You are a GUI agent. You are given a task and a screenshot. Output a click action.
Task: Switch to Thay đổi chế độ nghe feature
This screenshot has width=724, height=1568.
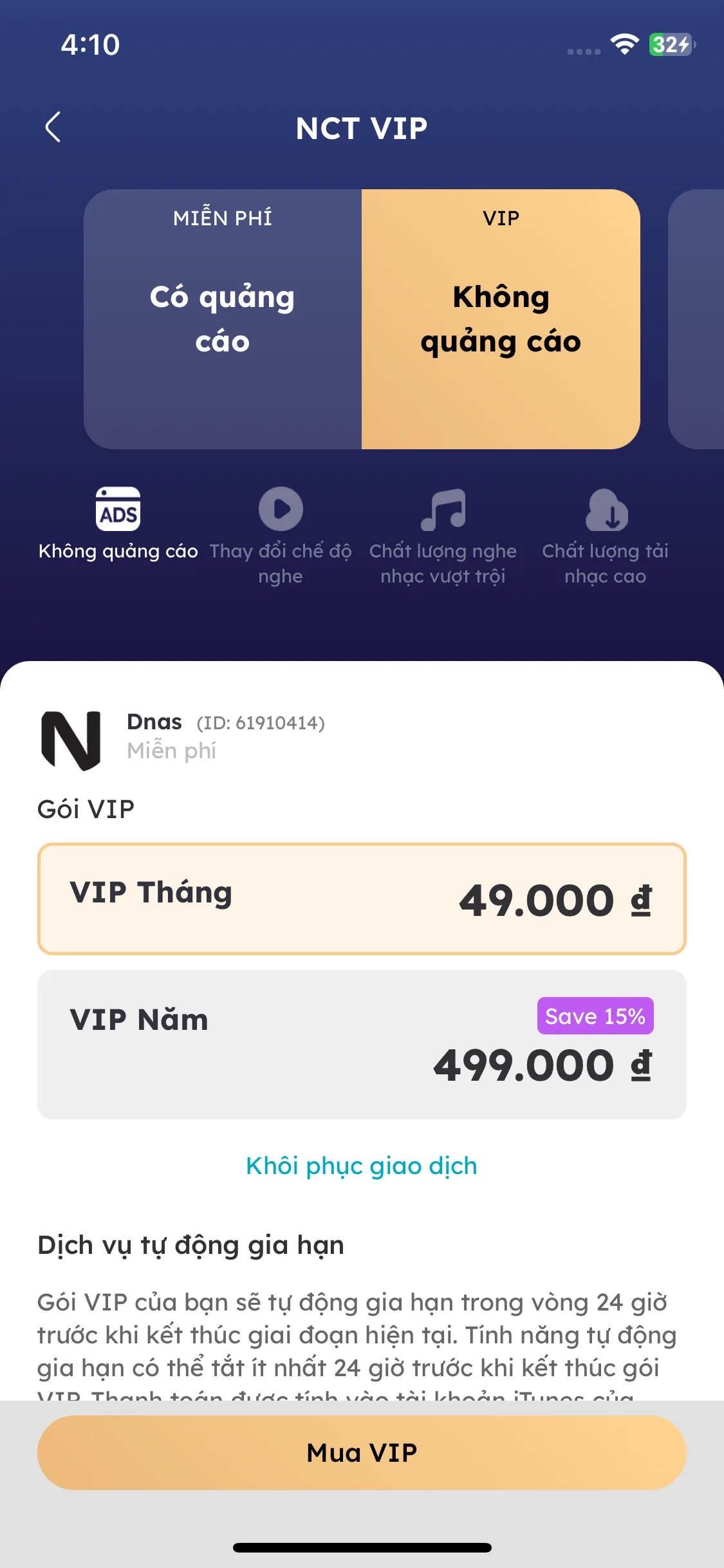[281, 536]
